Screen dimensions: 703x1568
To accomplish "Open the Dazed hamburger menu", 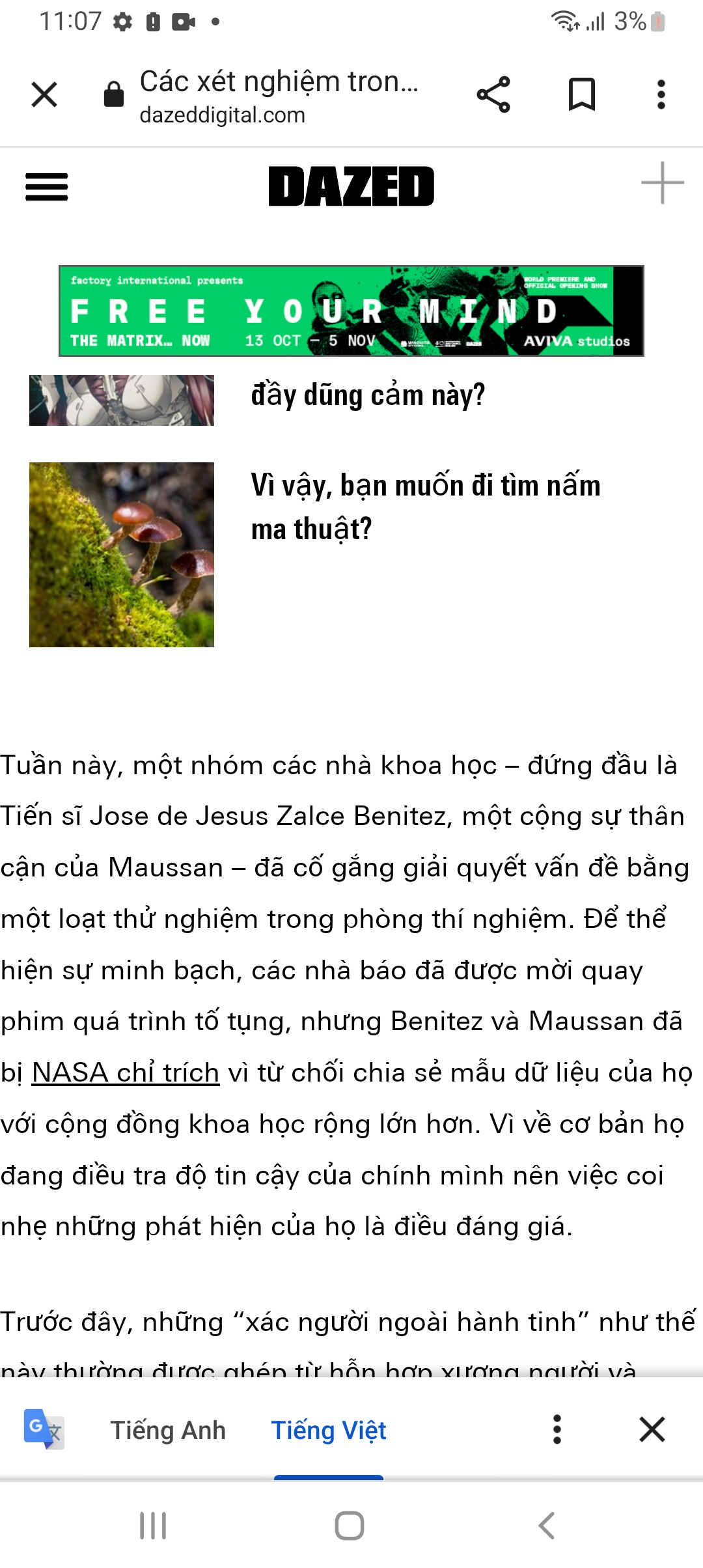I will [46, 187].
